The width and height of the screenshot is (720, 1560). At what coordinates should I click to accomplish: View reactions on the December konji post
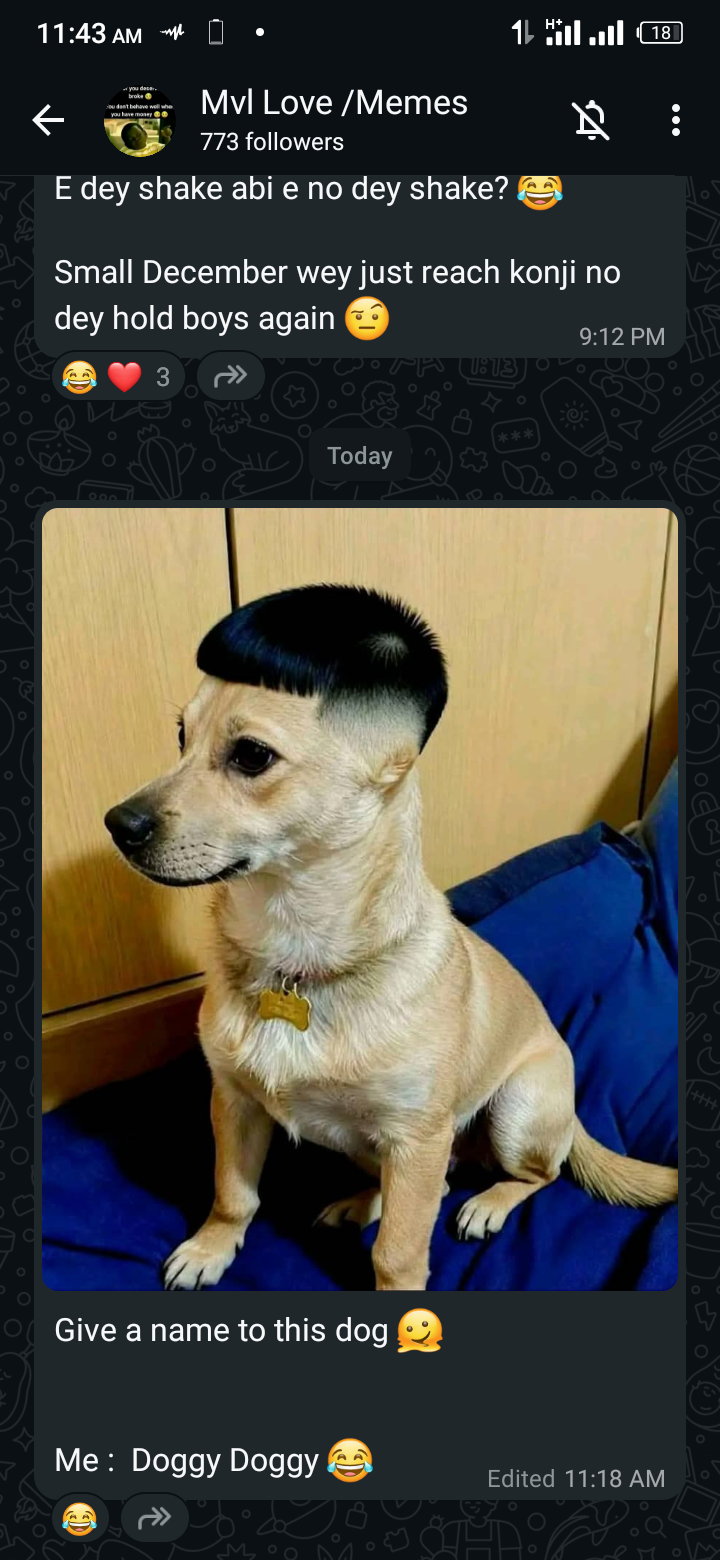(x=118, y=377)
